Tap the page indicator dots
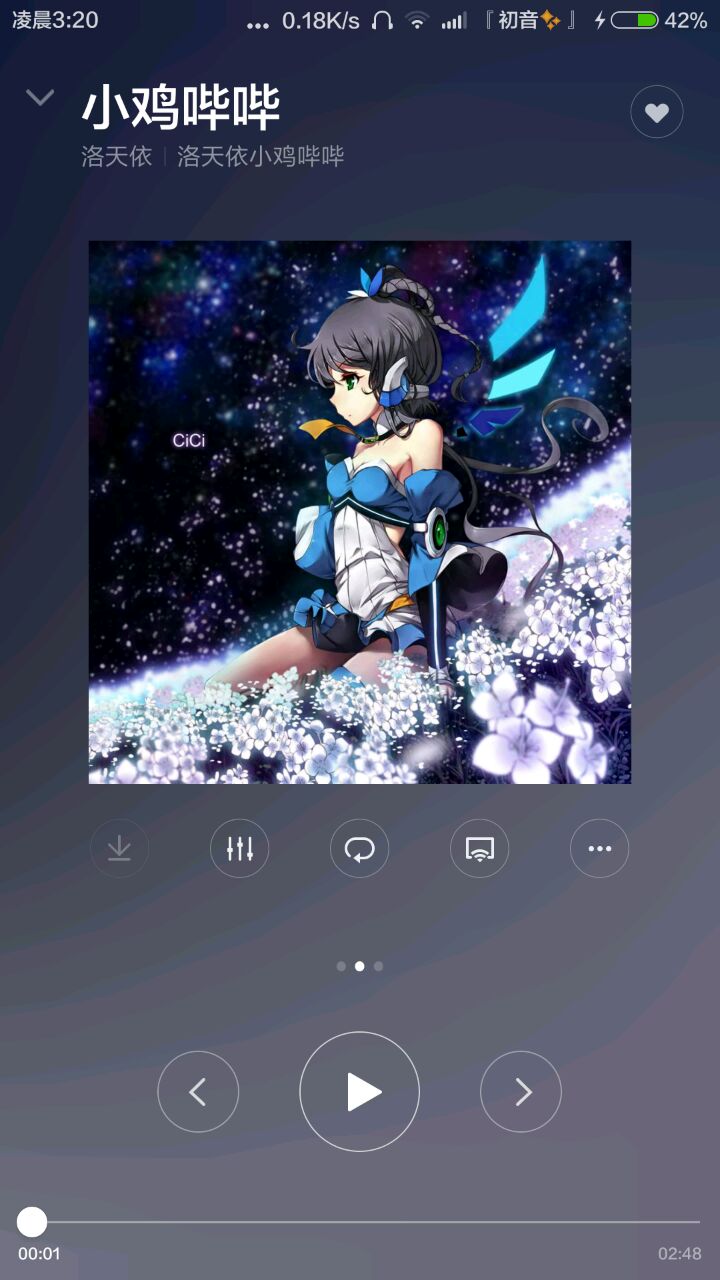This screenshot has height=1280, width=720. click(360, 966)
